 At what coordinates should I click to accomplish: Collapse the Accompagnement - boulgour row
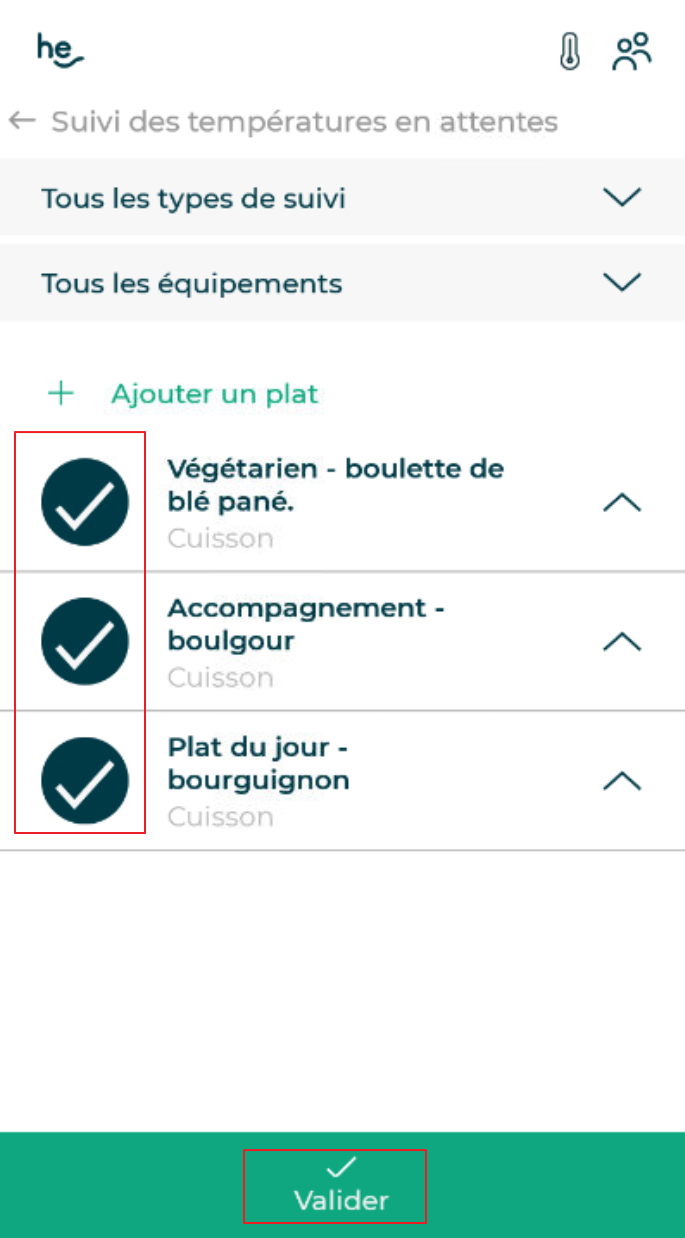coord(622,641)
